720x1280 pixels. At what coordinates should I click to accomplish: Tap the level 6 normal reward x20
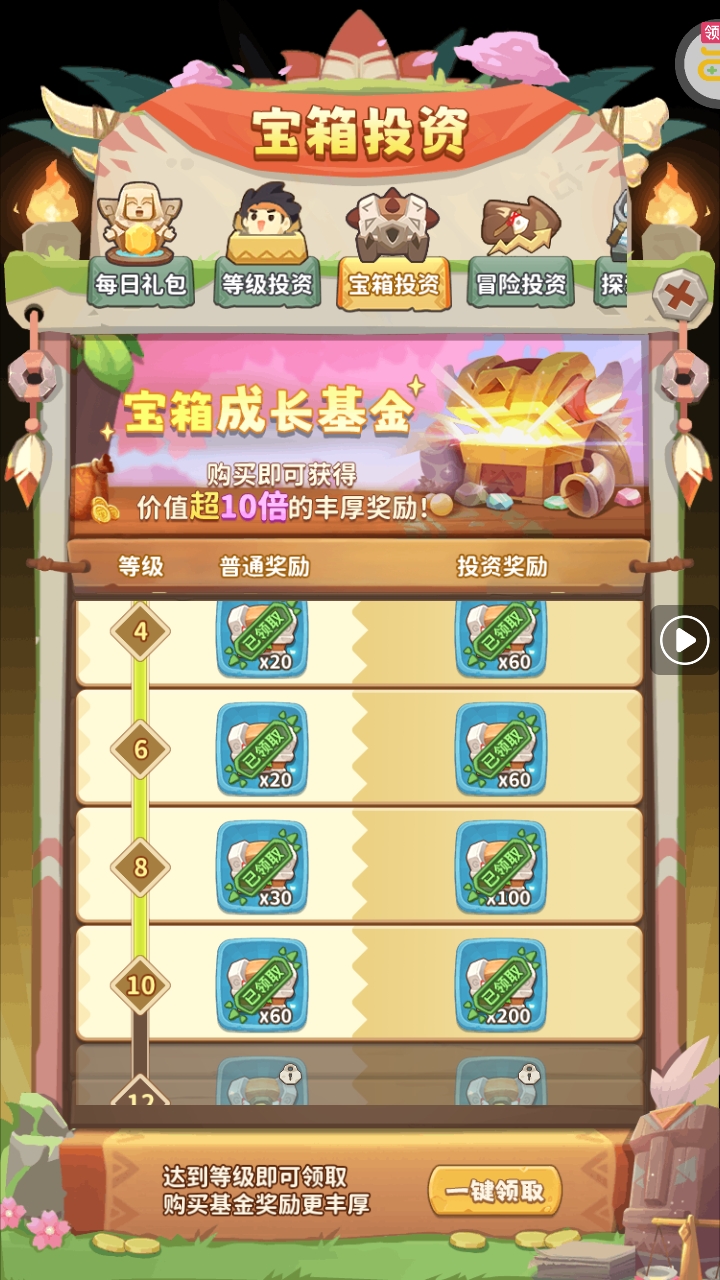pyautogui.click(x=262, y=749)
